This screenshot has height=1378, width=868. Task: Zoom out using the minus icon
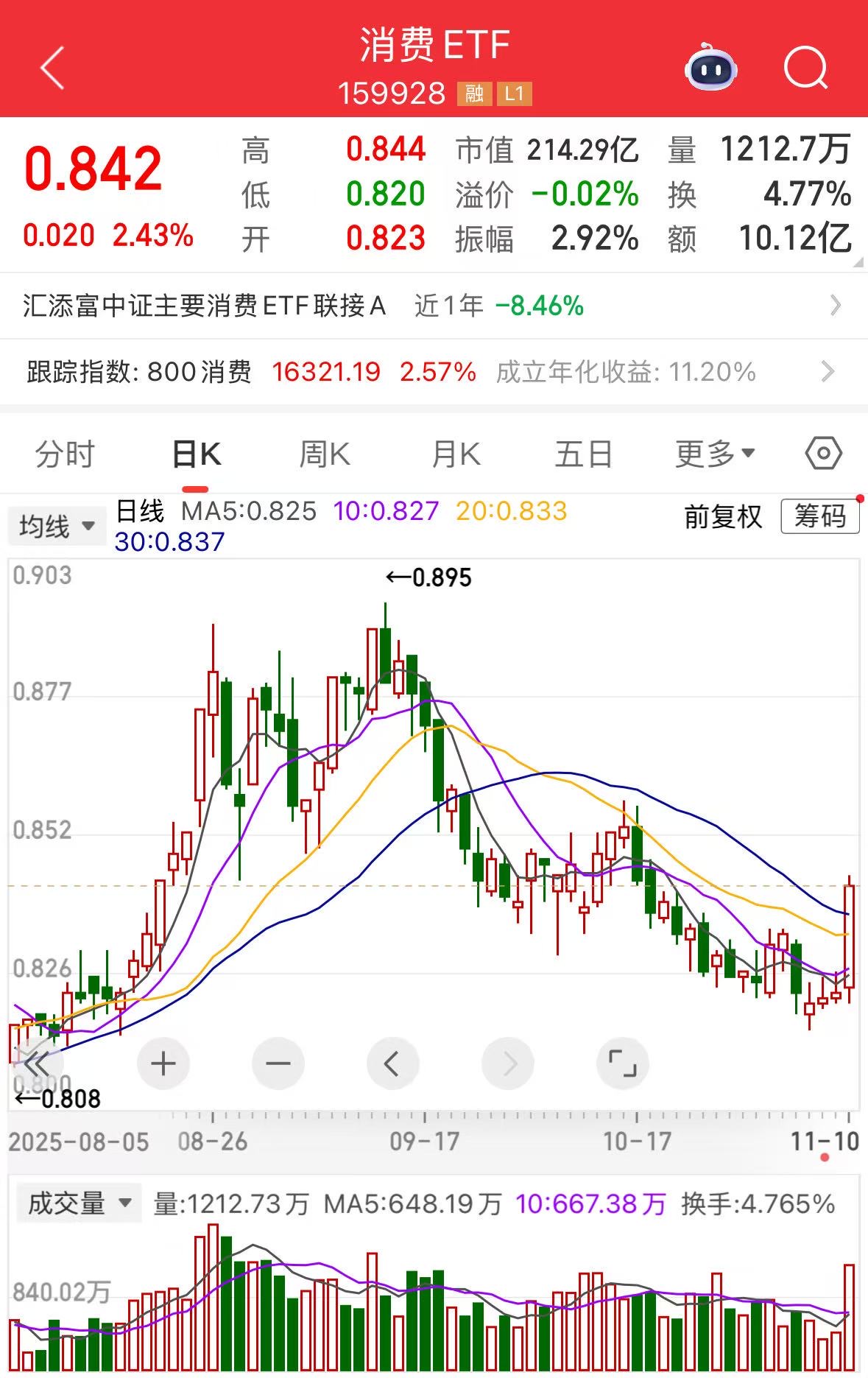coord(278,1063)
